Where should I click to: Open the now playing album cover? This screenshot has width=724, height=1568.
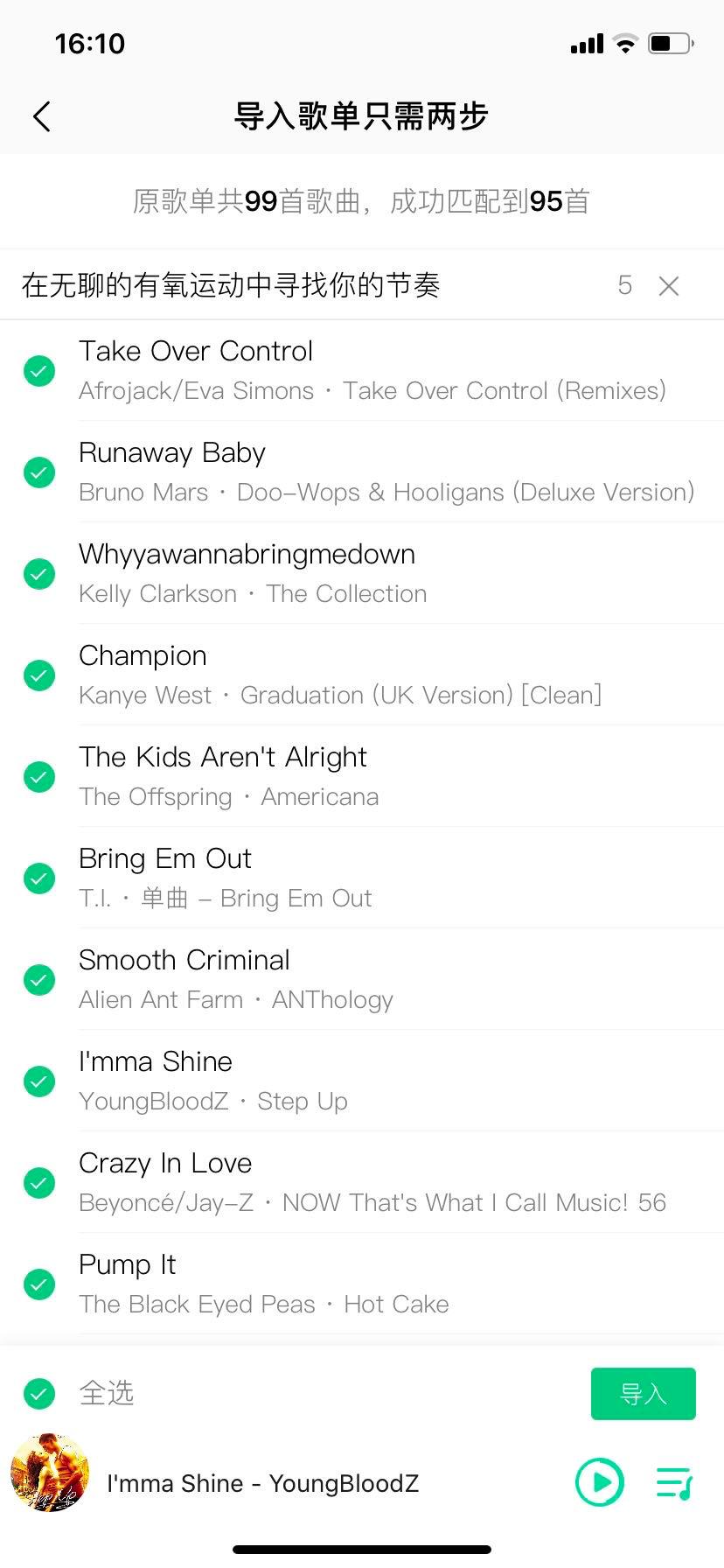pyautogui.click(x=50, y=1473)
